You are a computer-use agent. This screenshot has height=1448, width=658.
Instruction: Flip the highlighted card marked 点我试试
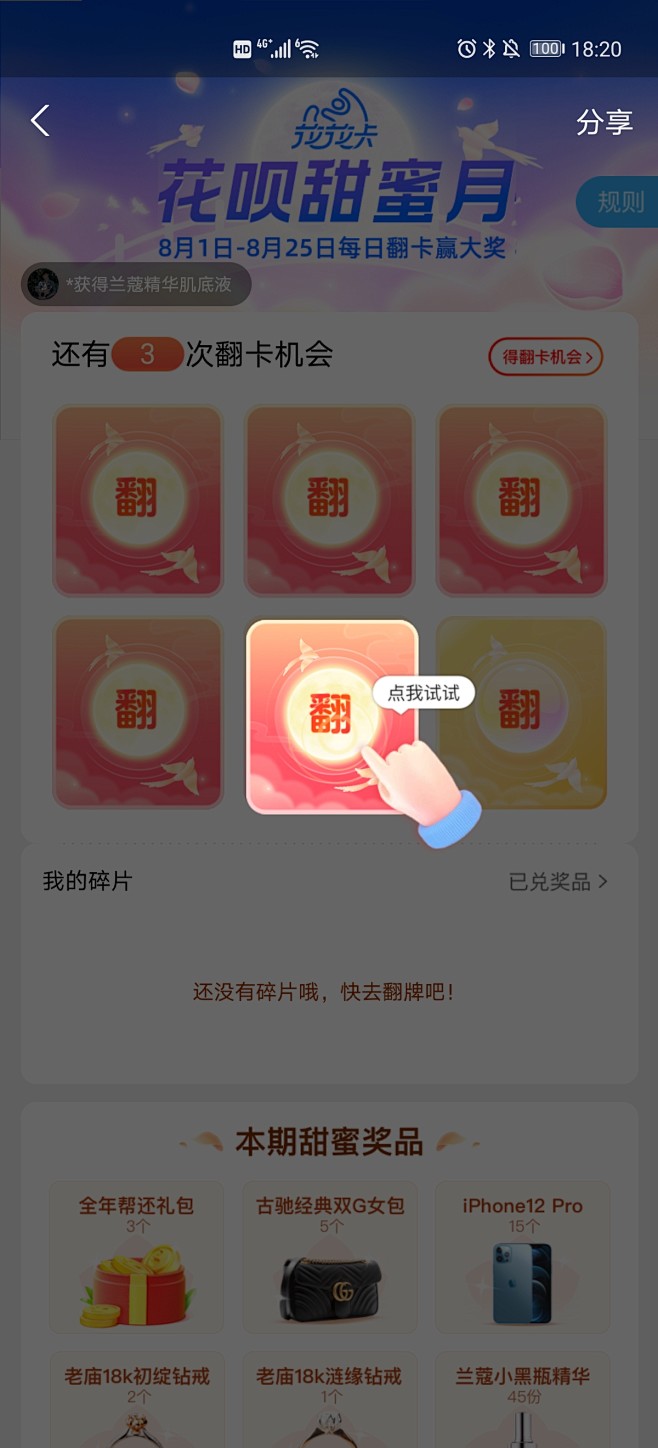tap(330, 715)
